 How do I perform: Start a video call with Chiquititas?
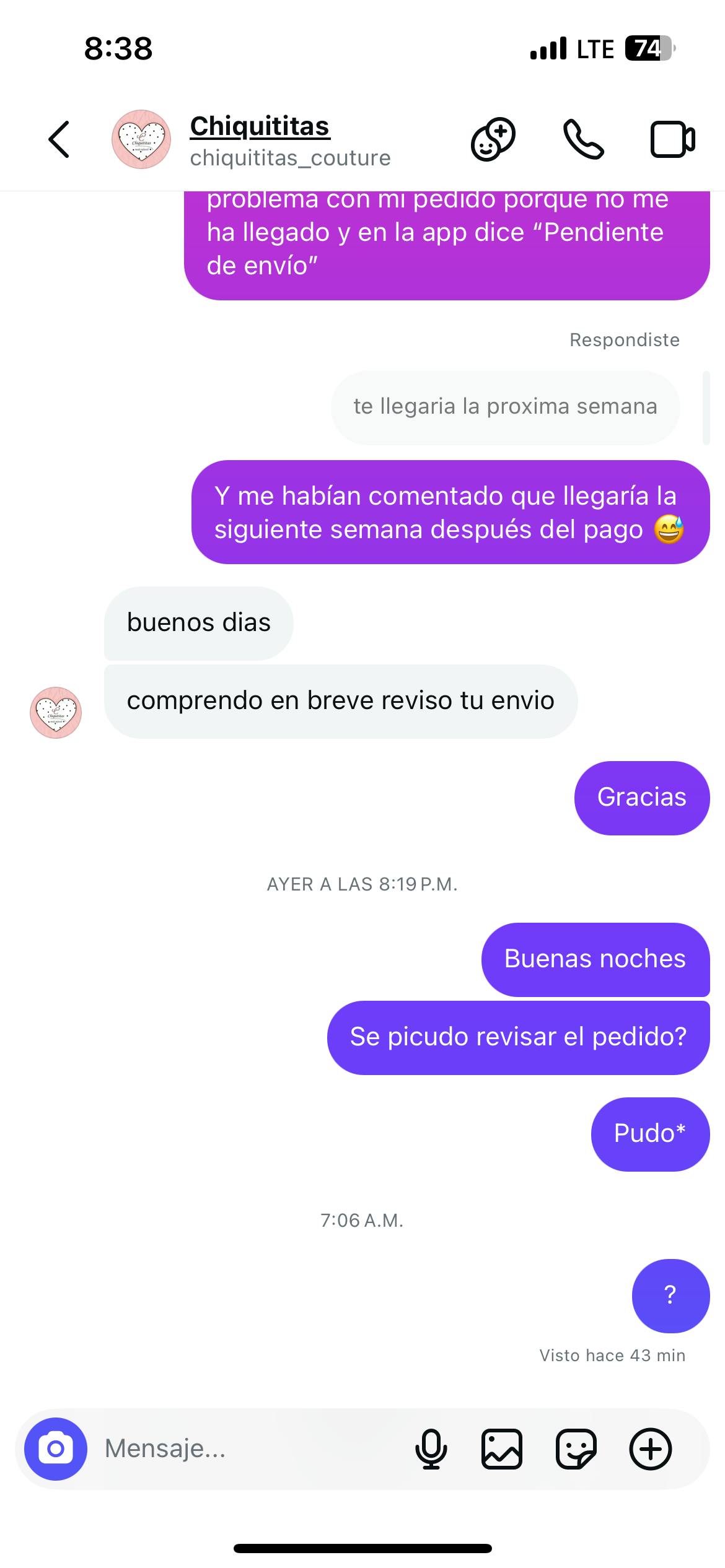pyautogui.click(x=672, y=139)
